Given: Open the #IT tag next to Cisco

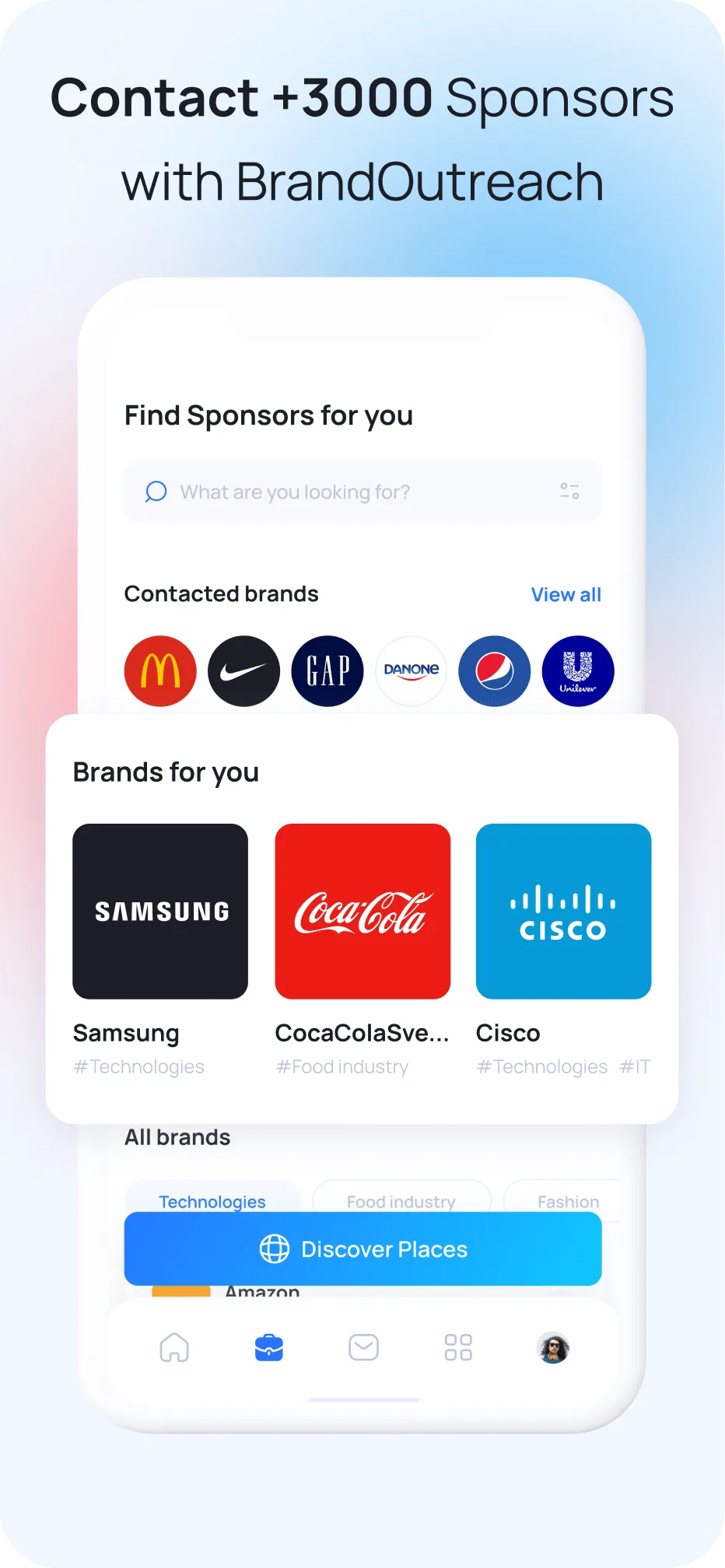Looking at the screenshot, I should click(x=636, y=1066).
